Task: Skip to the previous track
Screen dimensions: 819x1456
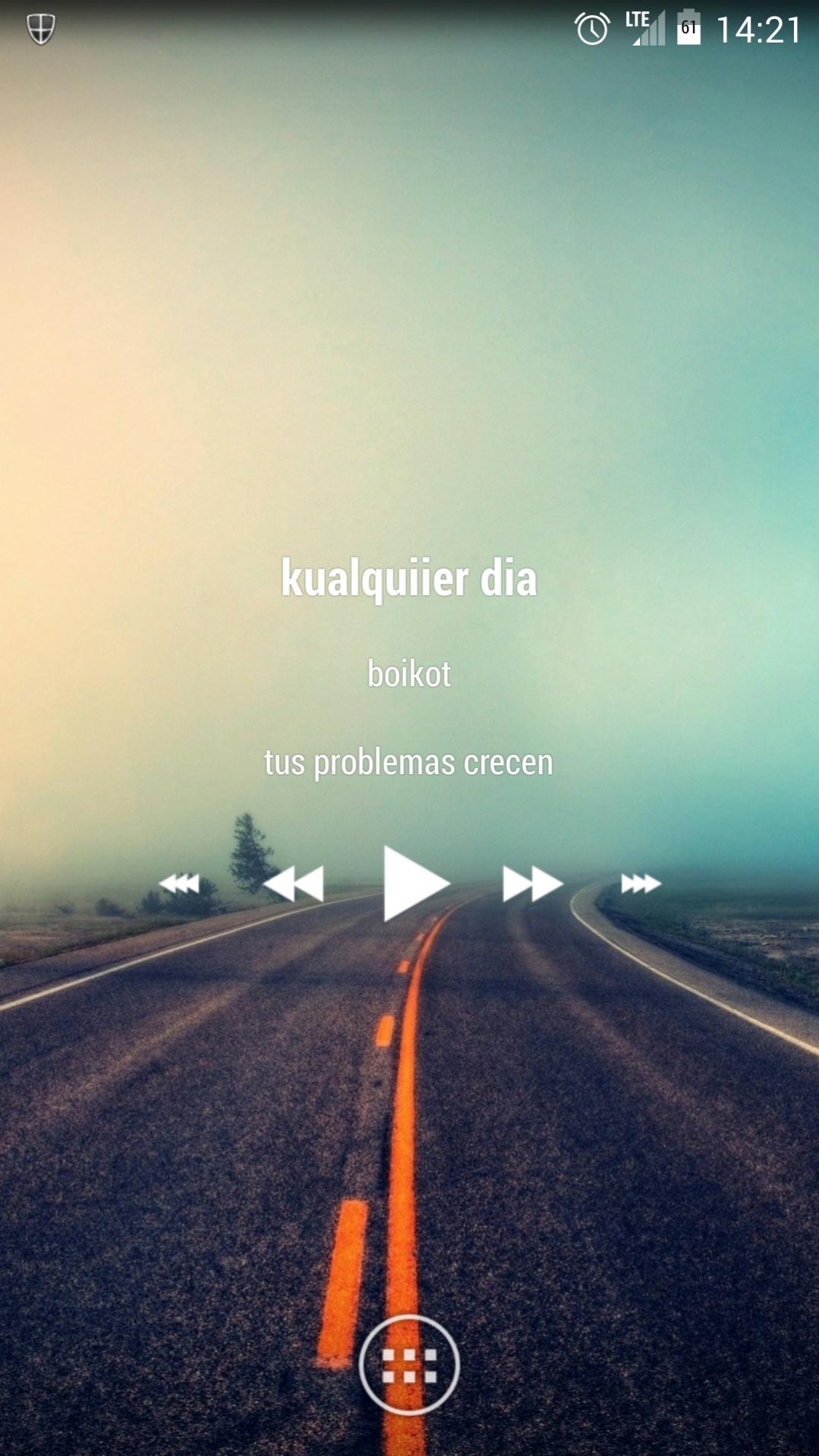Action: [179, 884]
